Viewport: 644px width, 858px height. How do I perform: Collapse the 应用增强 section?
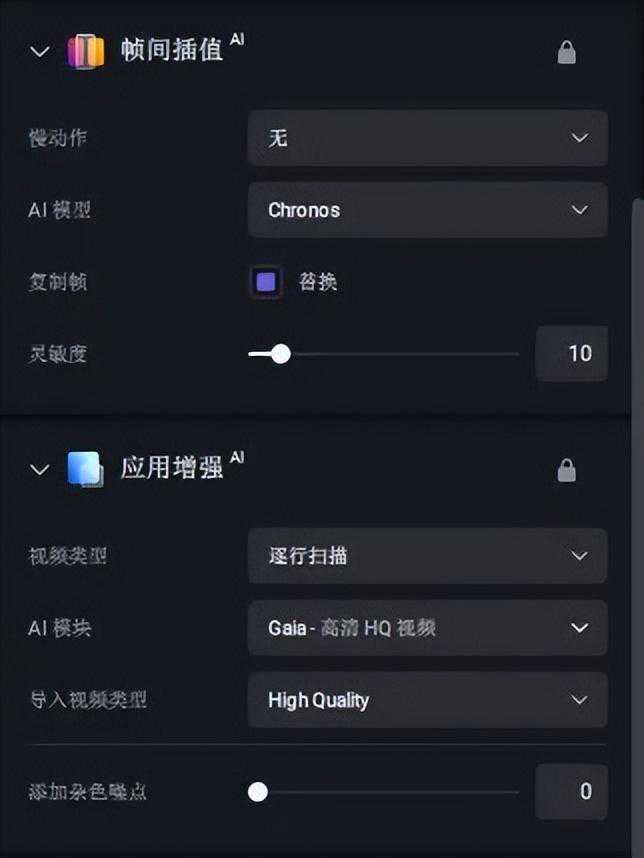click(x=40, y=469)
